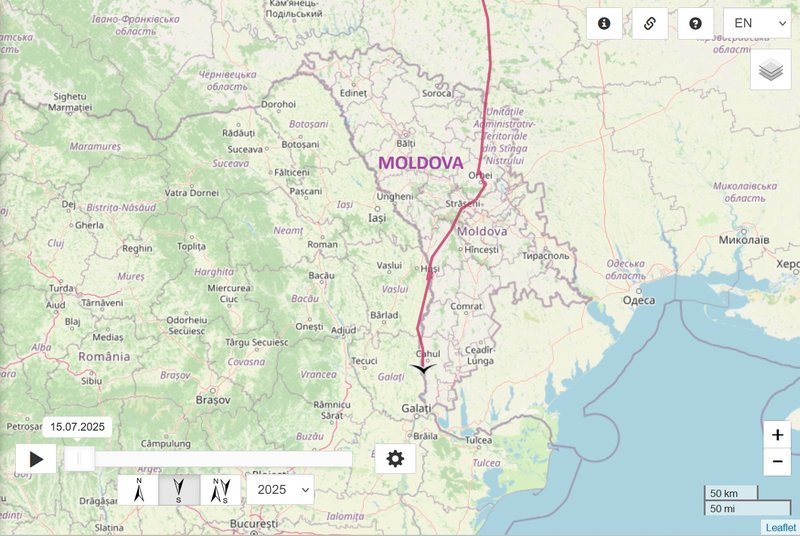The width and height of the screenshot is (800, 536).
Task: Open the playback settings gear
Action: pos(395,459)
